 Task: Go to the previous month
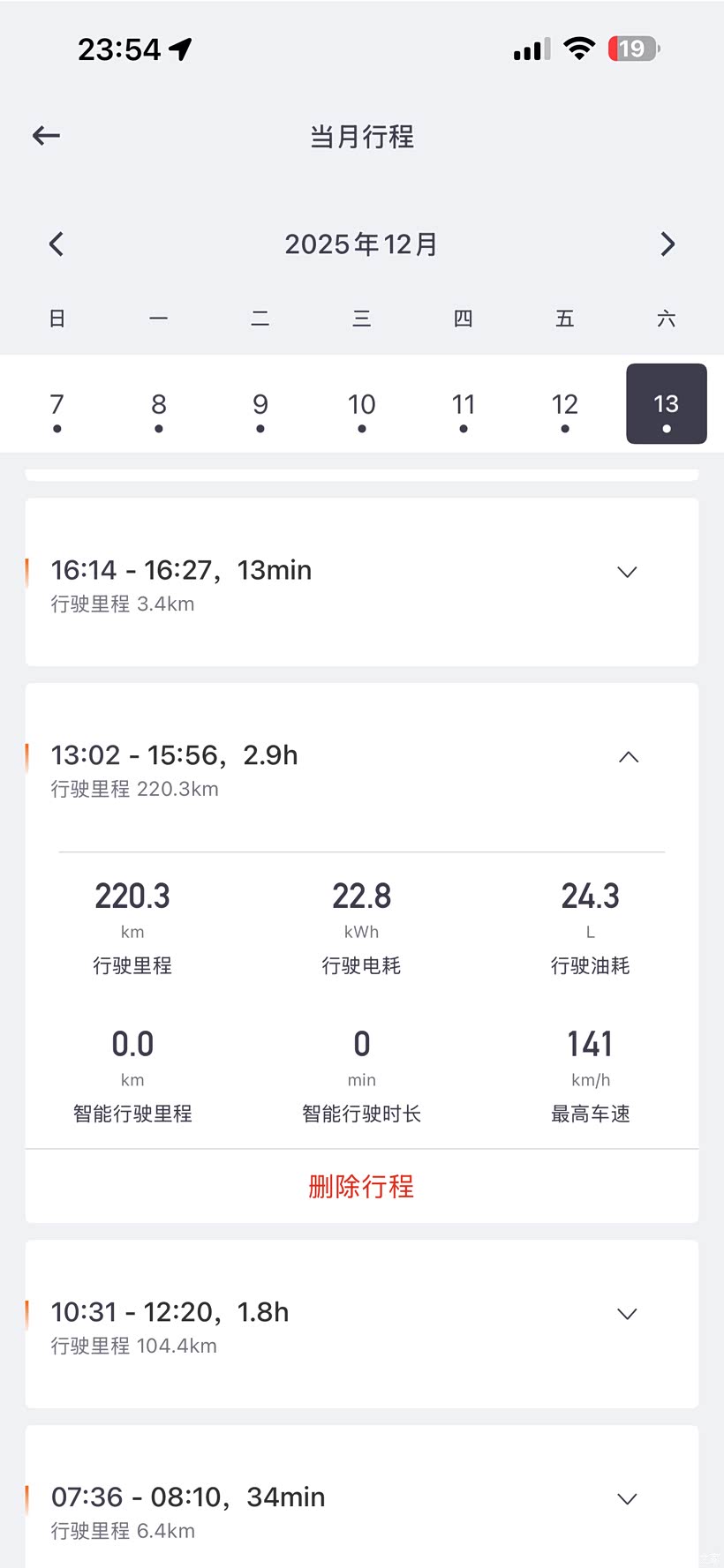click(x=57, y=244)
